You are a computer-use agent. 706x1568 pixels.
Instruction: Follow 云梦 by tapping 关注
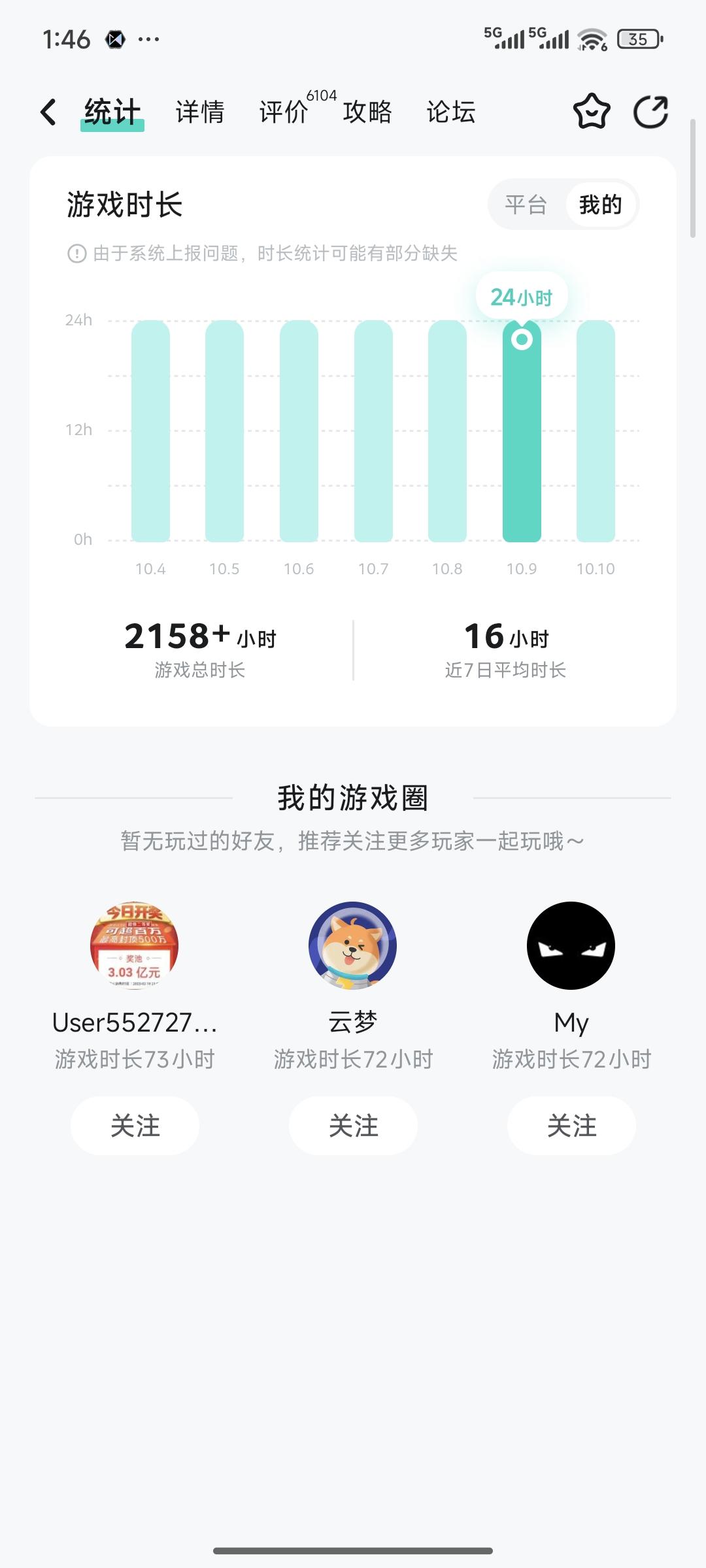[x=352, y=1125]
